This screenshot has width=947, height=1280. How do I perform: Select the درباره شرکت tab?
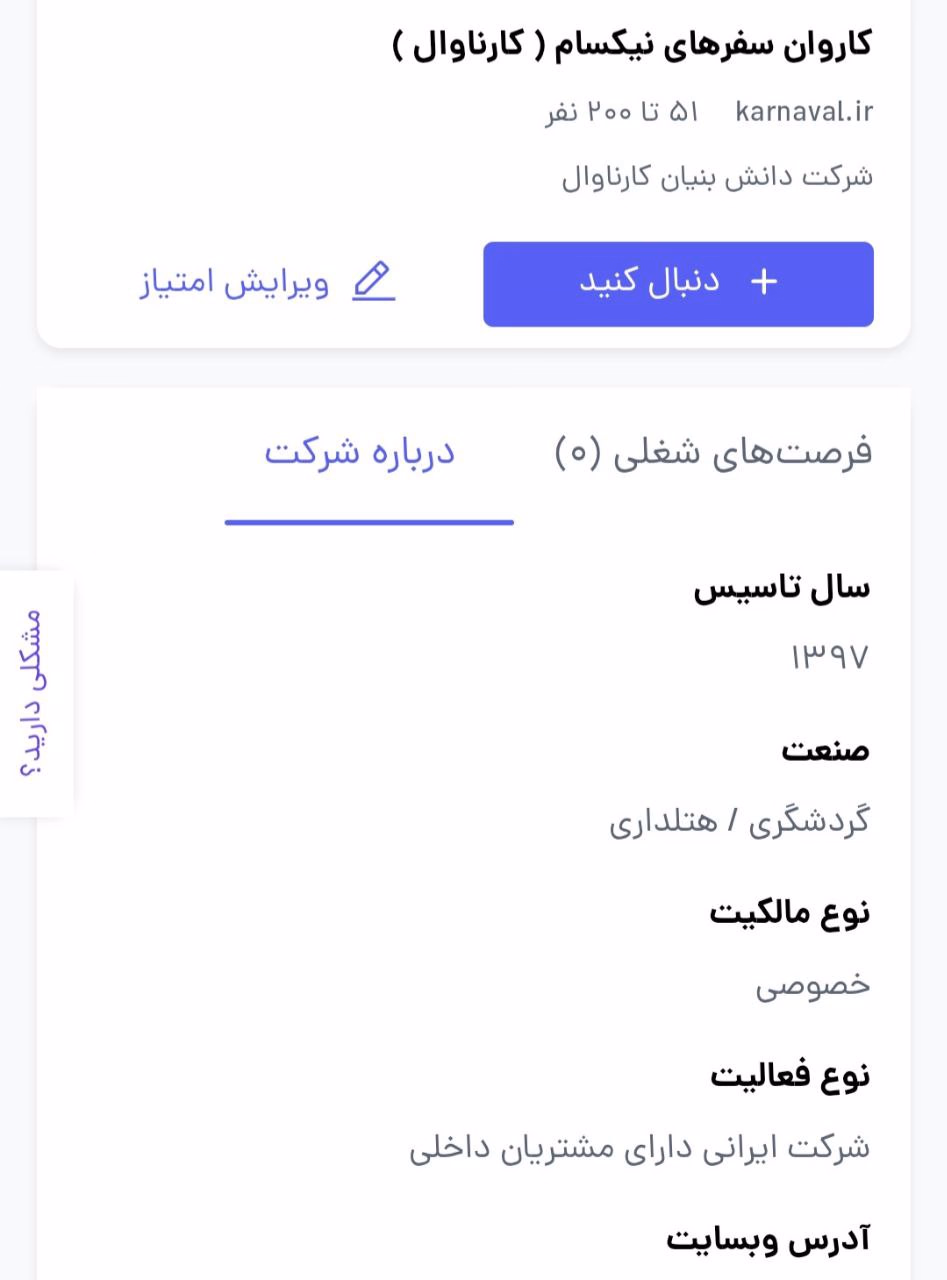coord(360,453)
